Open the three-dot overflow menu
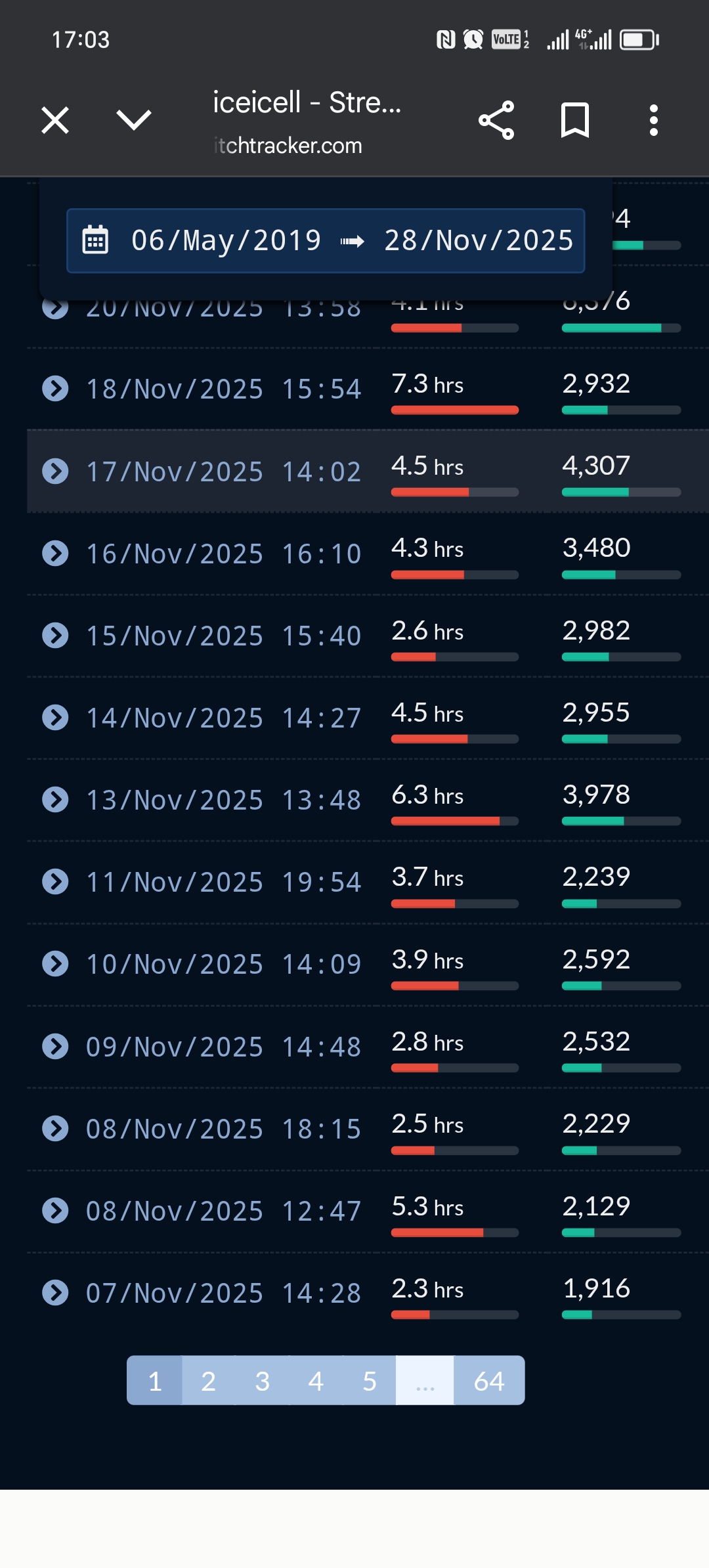 tap(653, 120)
